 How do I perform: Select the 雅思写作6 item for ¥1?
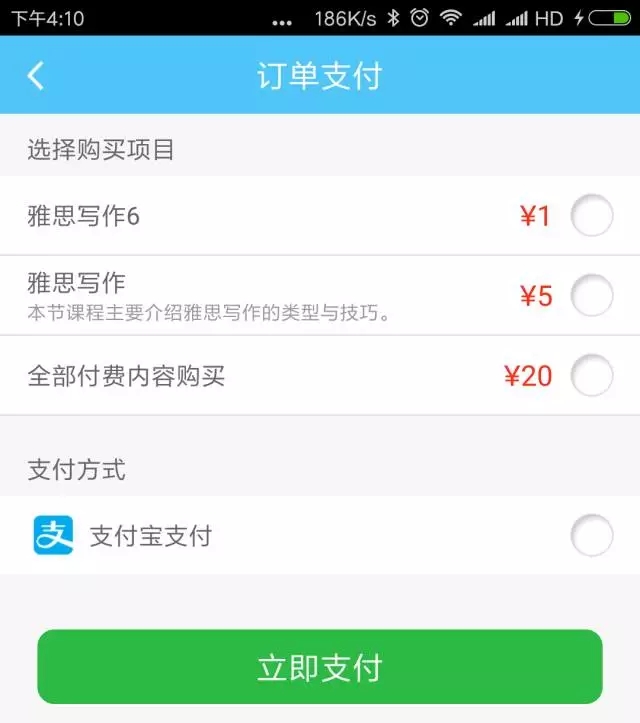pos(591,216)
